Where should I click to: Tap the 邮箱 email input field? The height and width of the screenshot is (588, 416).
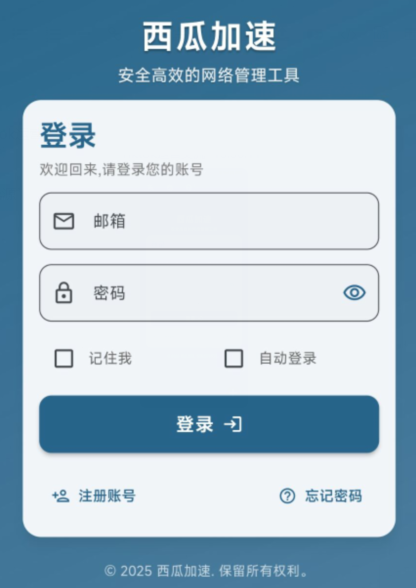pos(209,221)
